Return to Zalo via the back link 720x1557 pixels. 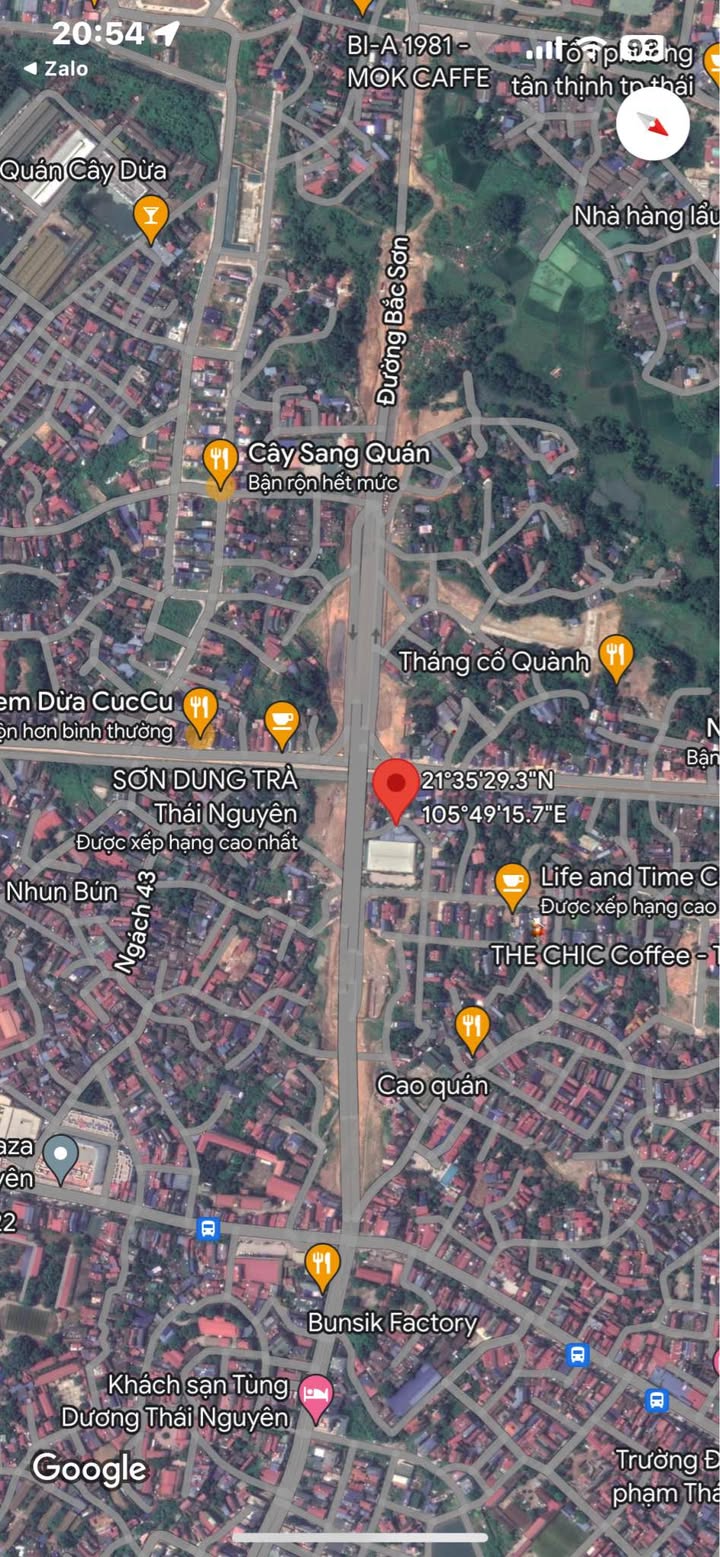pyautogui.click(x=56, y=69)
